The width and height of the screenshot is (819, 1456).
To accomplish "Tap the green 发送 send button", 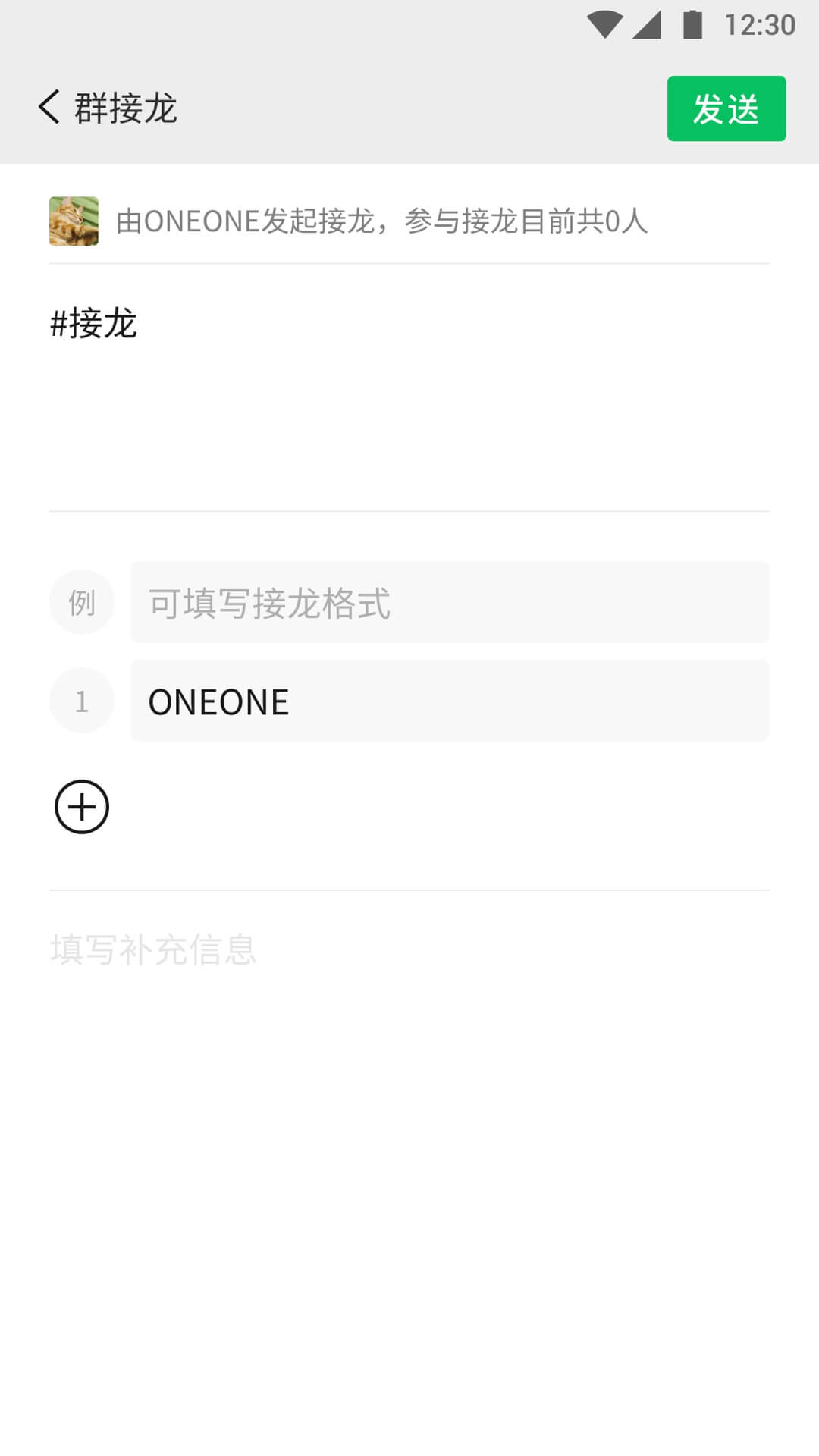I will (x=726, y=110).
